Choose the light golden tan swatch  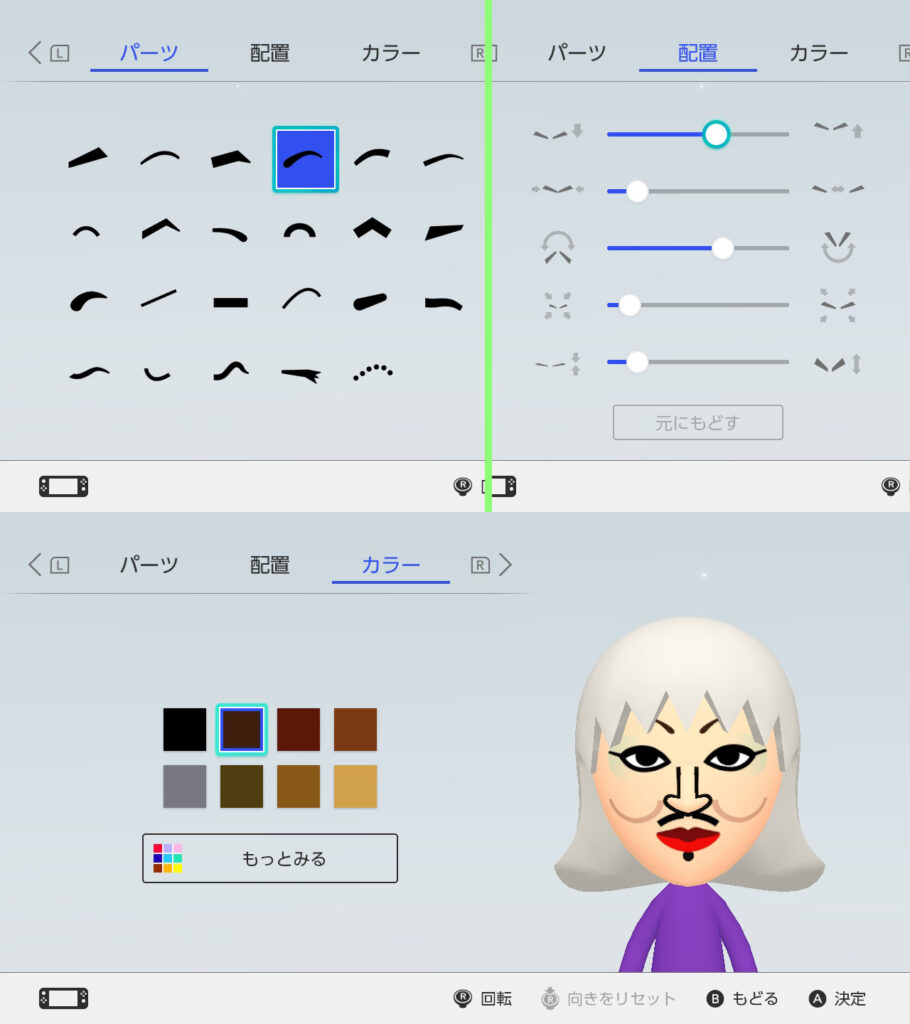[x=355, y=787]
